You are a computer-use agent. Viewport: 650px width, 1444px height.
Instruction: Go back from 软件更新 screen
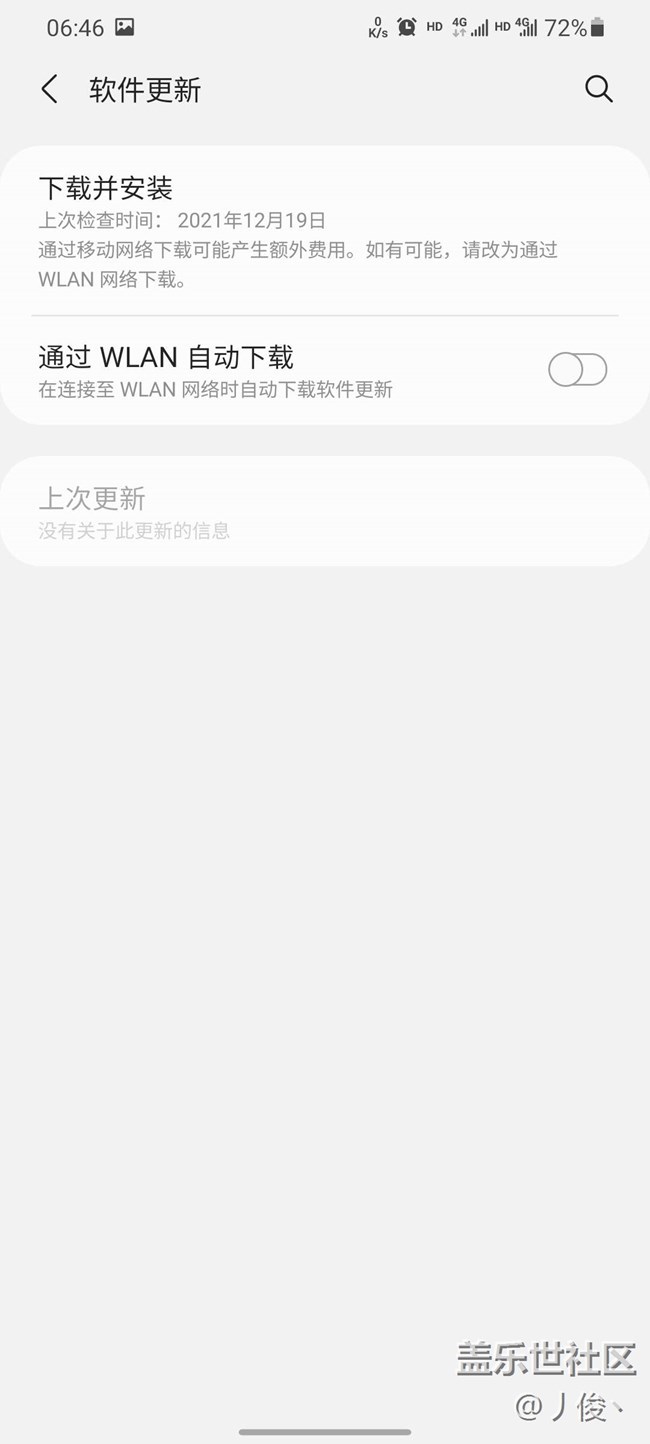click(49, 89)
